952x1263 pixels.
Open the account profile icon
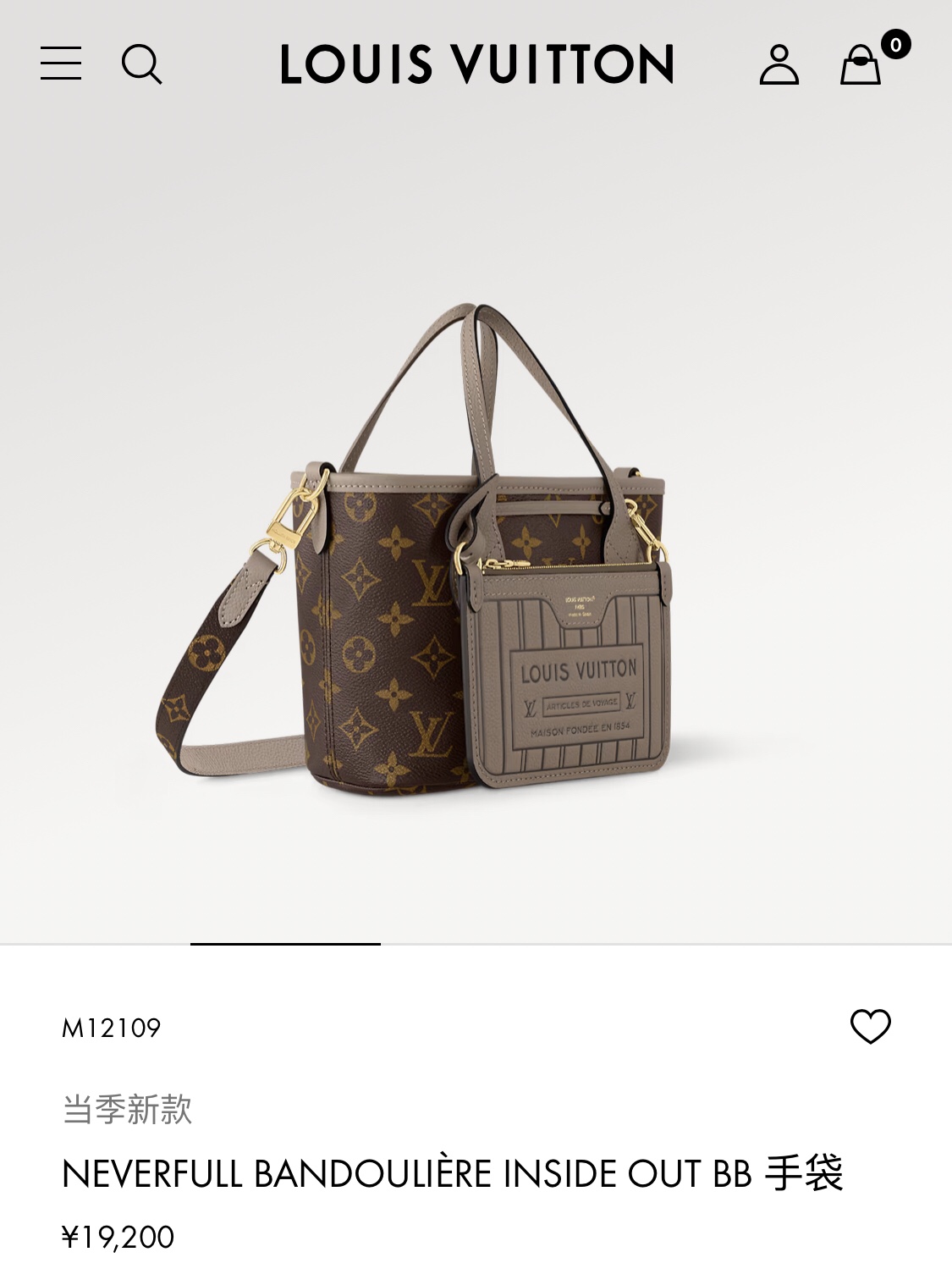pos(779,64)
